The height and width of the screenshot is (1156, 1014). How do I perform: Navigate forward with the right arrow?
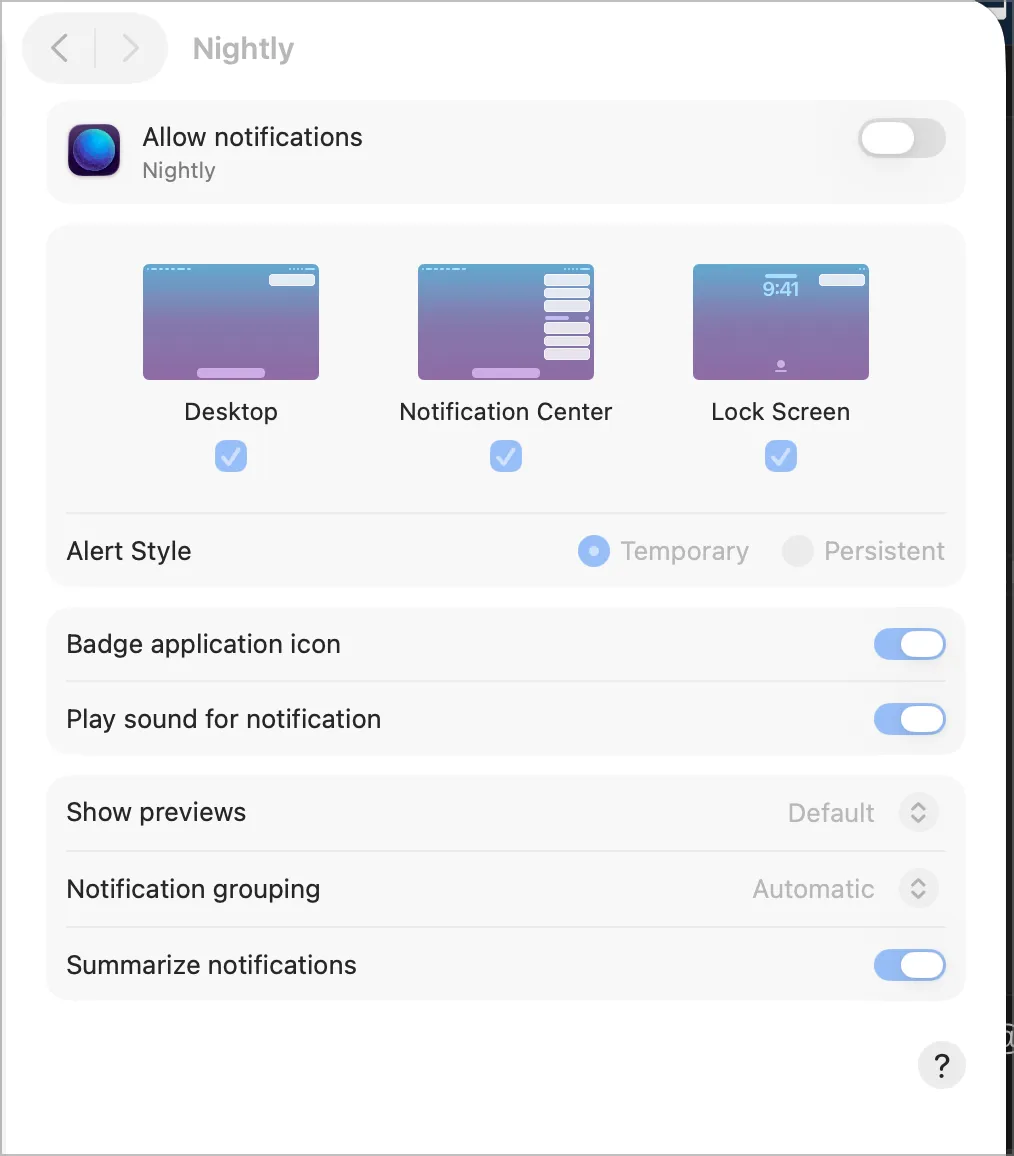coord(130,47)
